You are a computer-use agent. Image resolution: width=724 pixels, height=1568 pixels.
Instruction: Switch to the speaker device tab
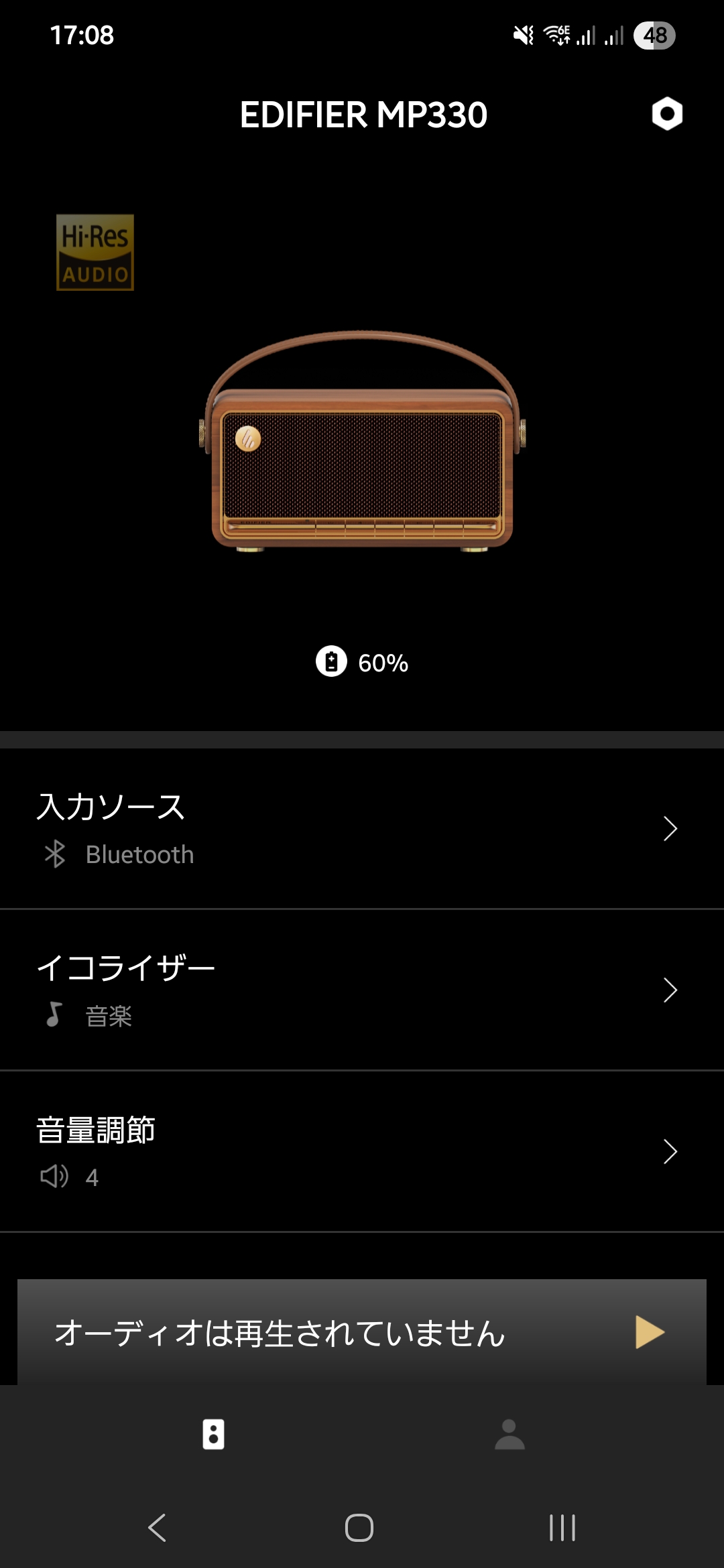point(213,1434)
